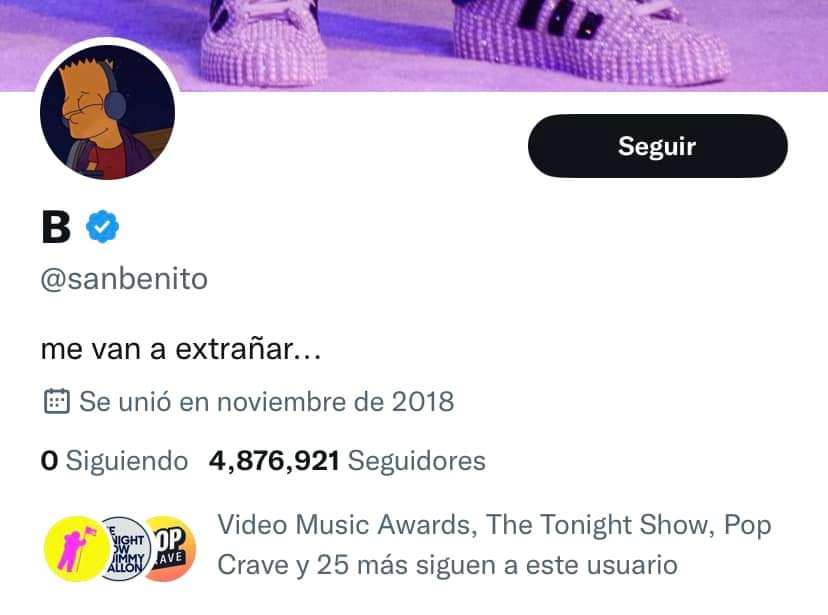This screenshot has width=828, height=615.
Task: Open the Bart Simpson profile picture
Action: 107,111
